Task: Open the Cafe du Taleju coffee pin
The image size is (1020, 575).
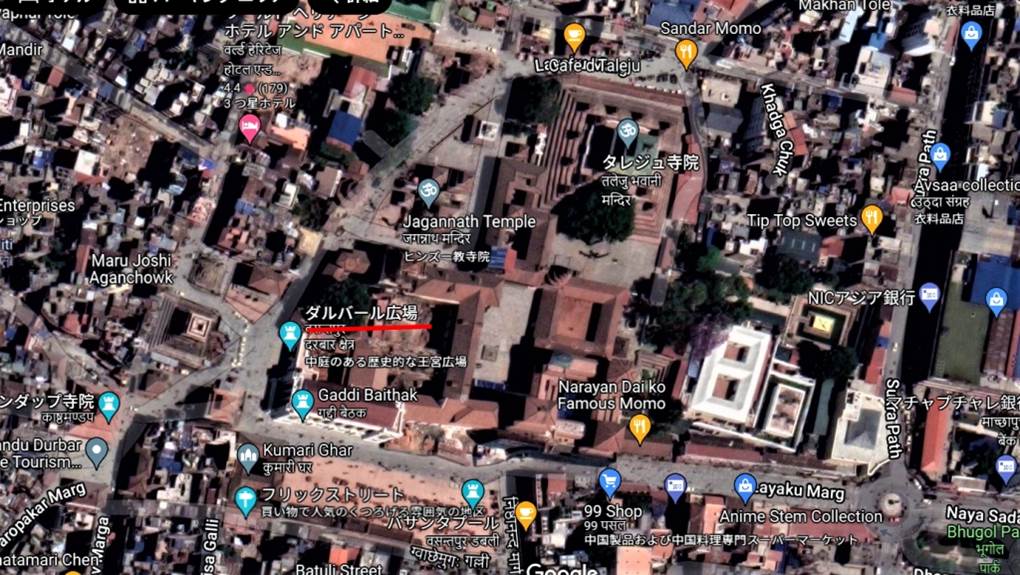Action: (574, 37)
